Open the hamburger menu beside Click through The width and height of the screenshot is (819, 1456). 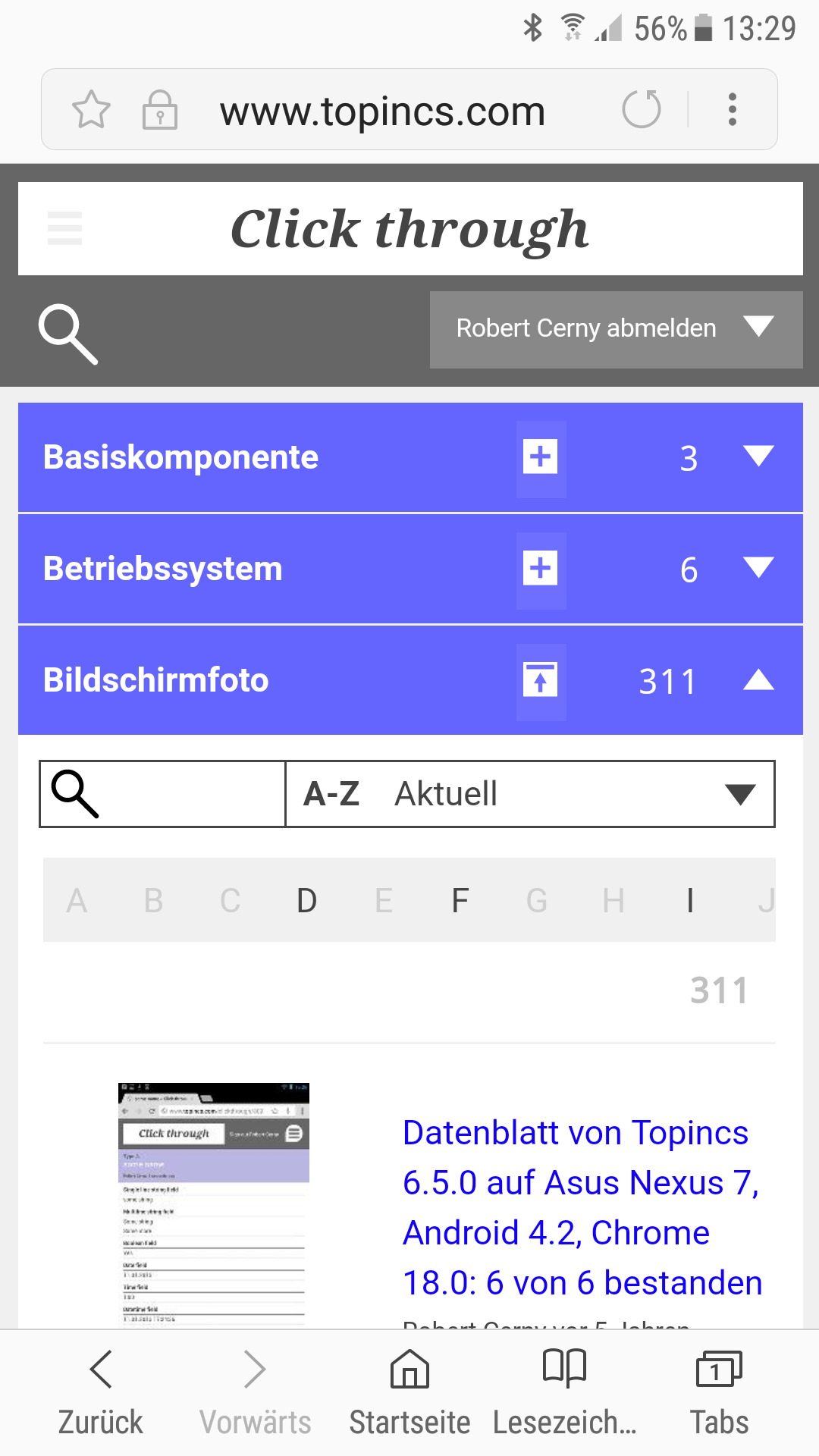click(x=64, y=228)
